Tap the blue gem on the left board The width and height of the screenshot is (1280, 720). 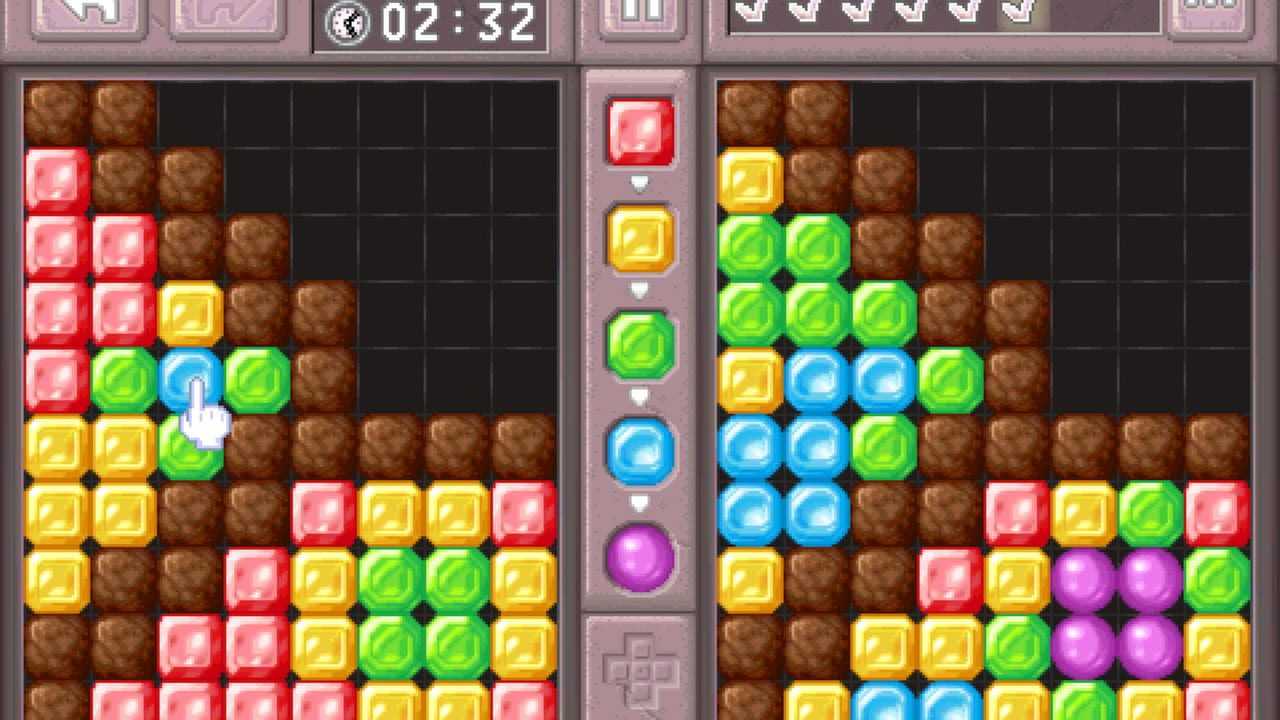(x=190, y=378)
